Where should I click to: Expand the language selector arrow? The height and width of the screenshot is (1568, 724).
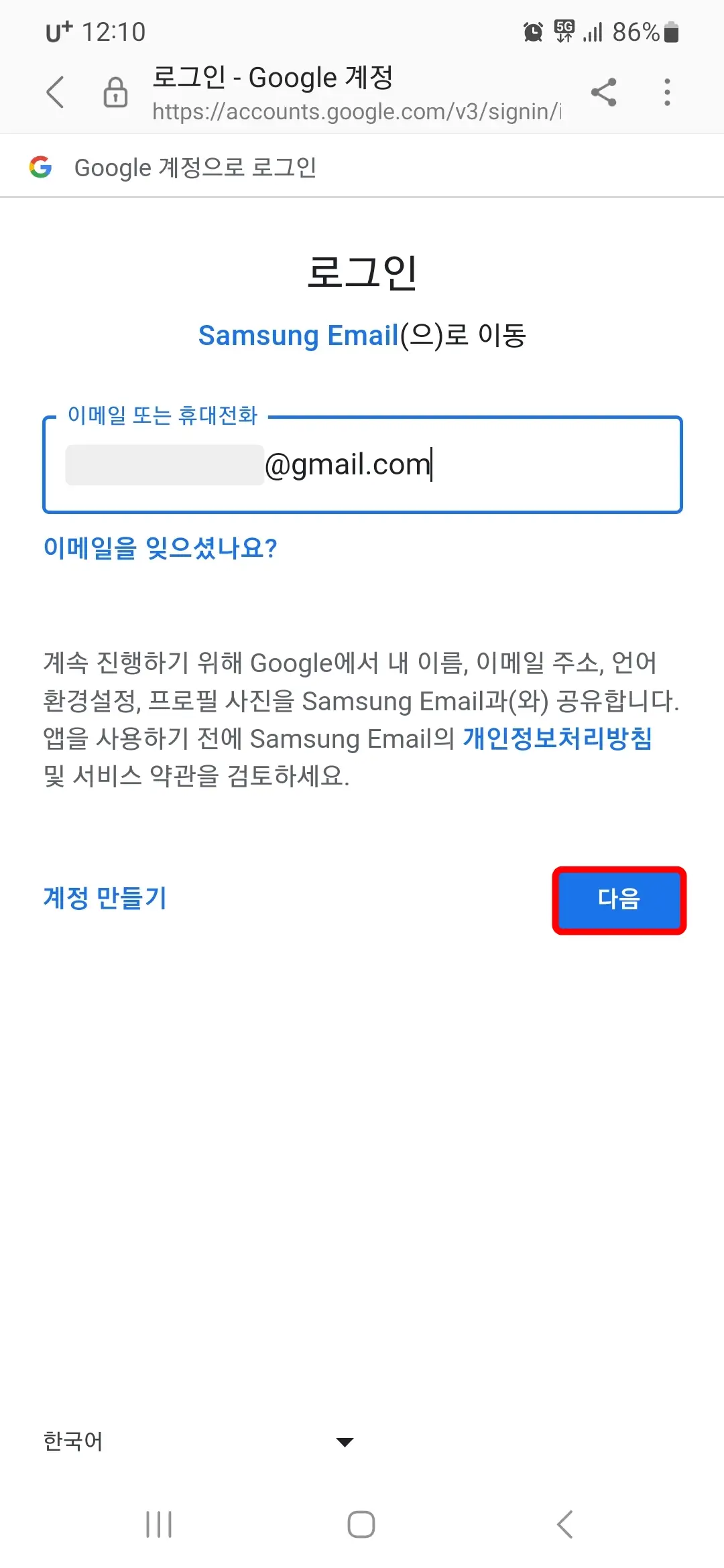344,1442
